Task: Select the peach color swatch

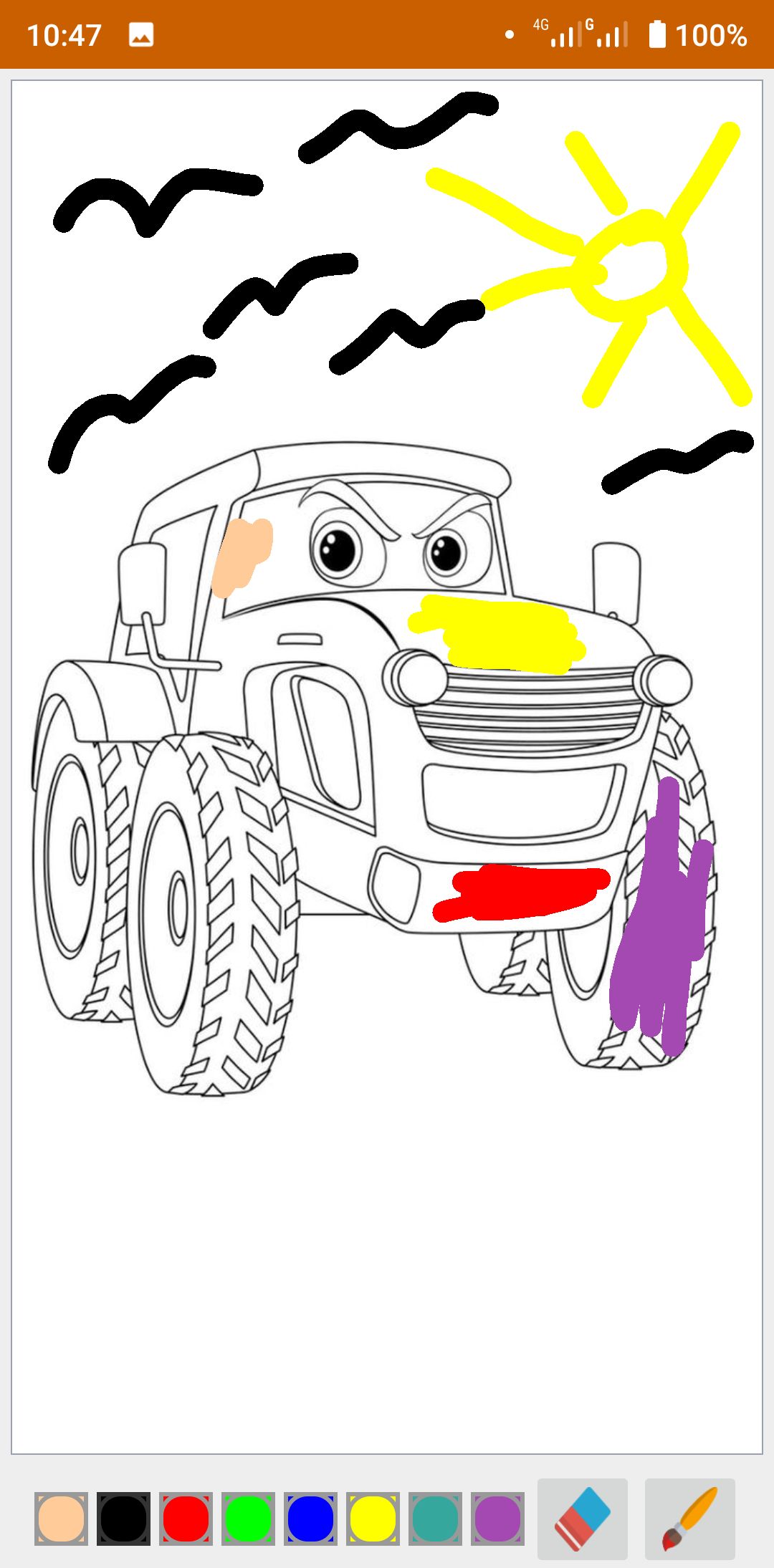Action: click(61, 1519)
